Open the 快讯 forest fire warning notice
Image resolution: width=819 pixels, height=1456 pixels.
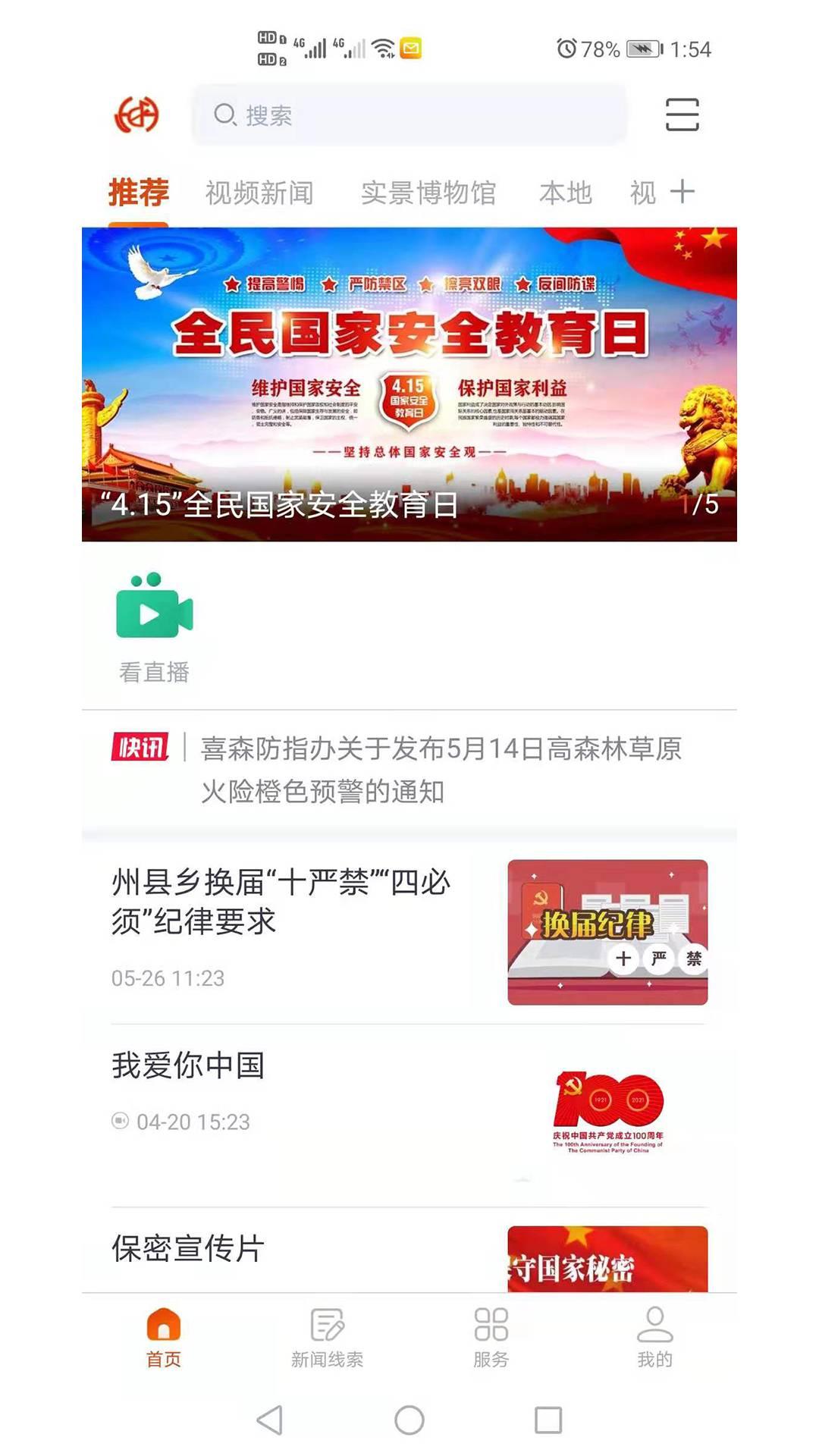coord(440,769)
